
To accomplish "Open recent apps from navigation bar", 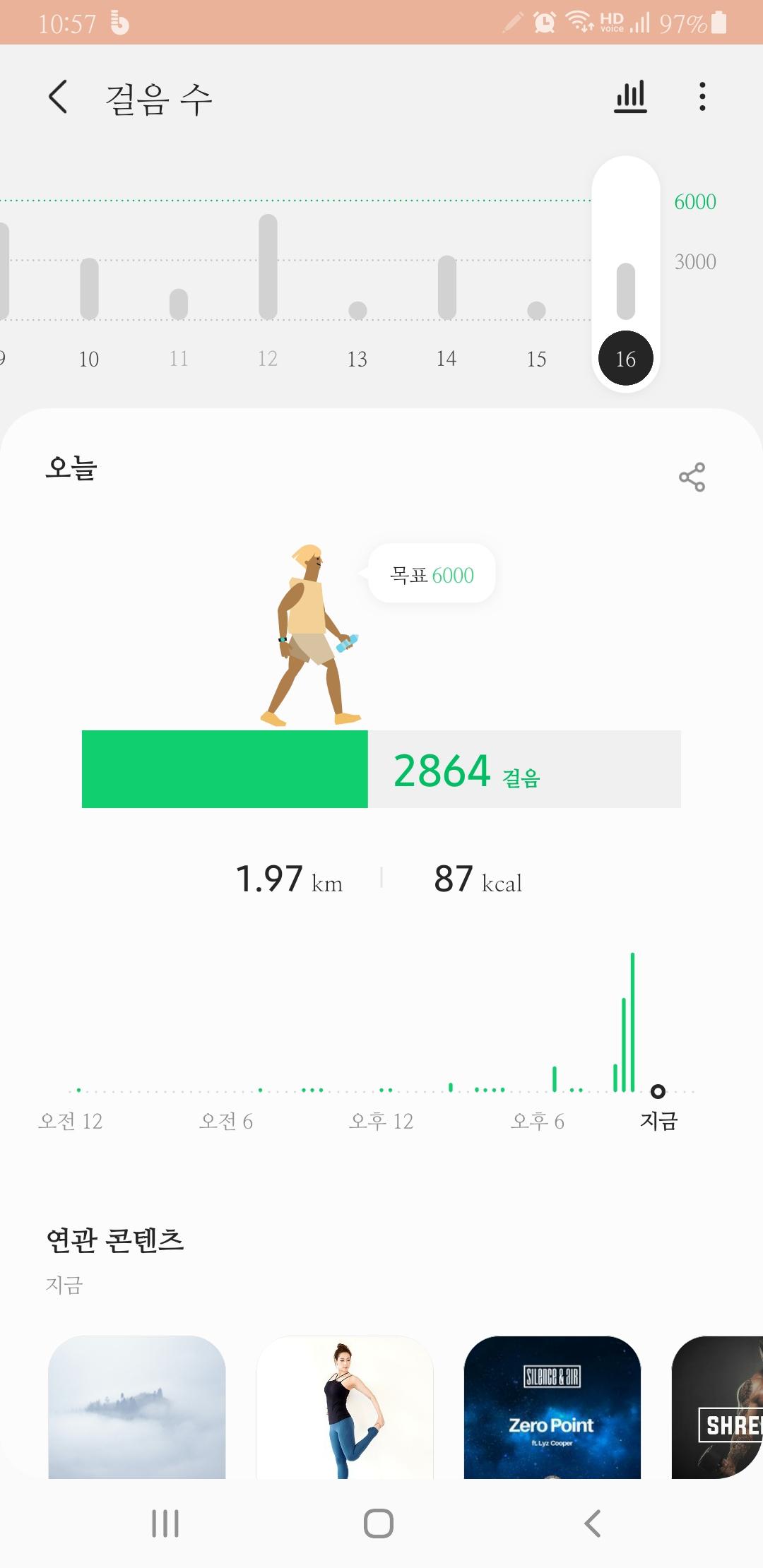I will (165, 1524).
